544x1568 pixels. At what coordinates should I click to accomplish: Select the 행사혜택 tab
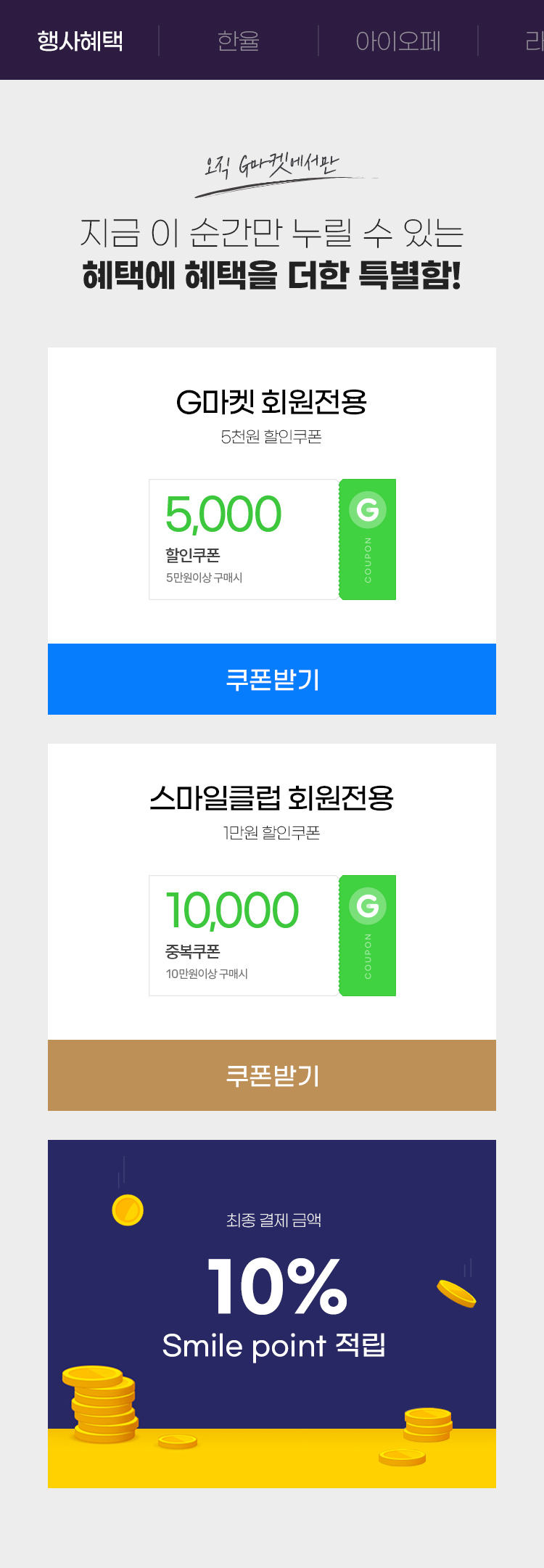point(80,41)
